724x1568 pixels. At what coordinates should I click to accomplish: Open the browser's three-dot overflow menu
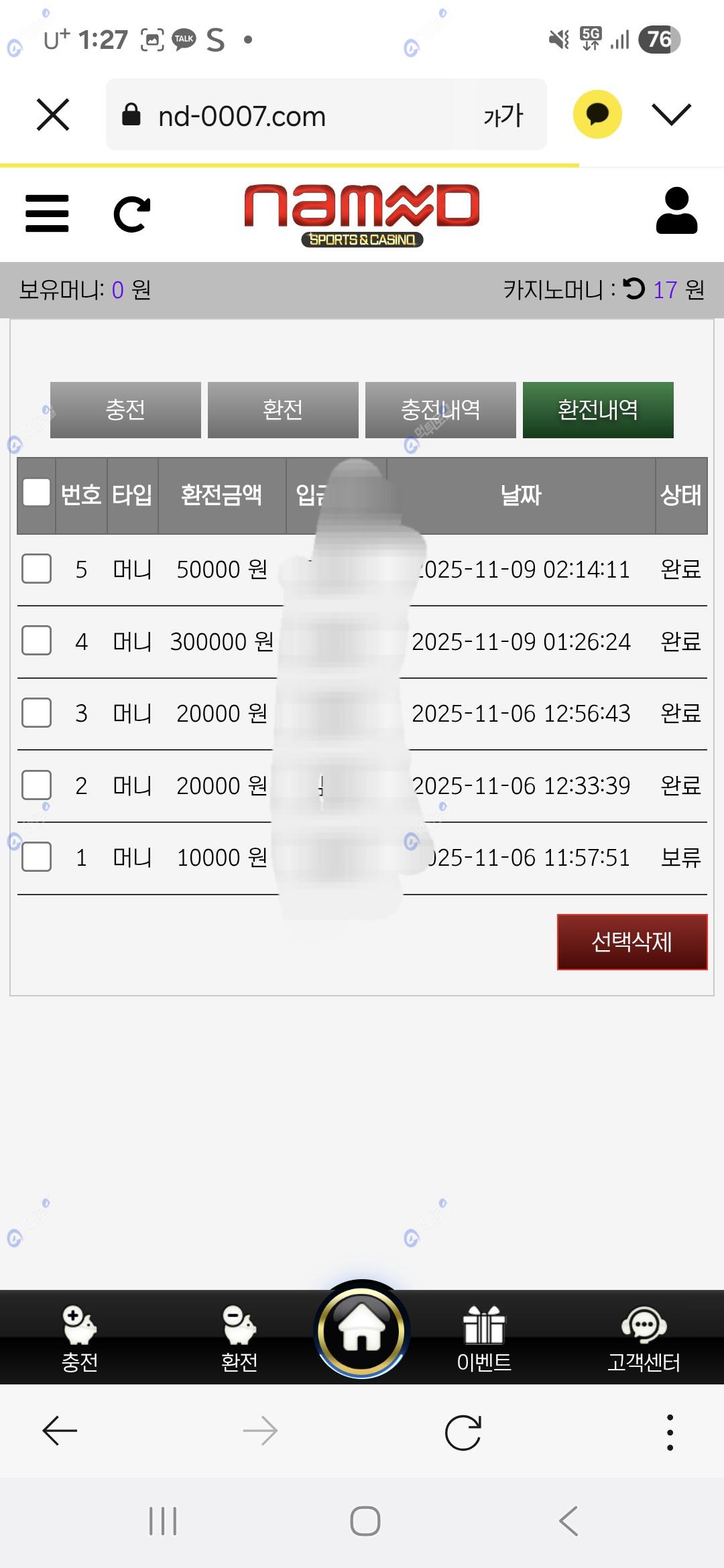coord(670,1433)
